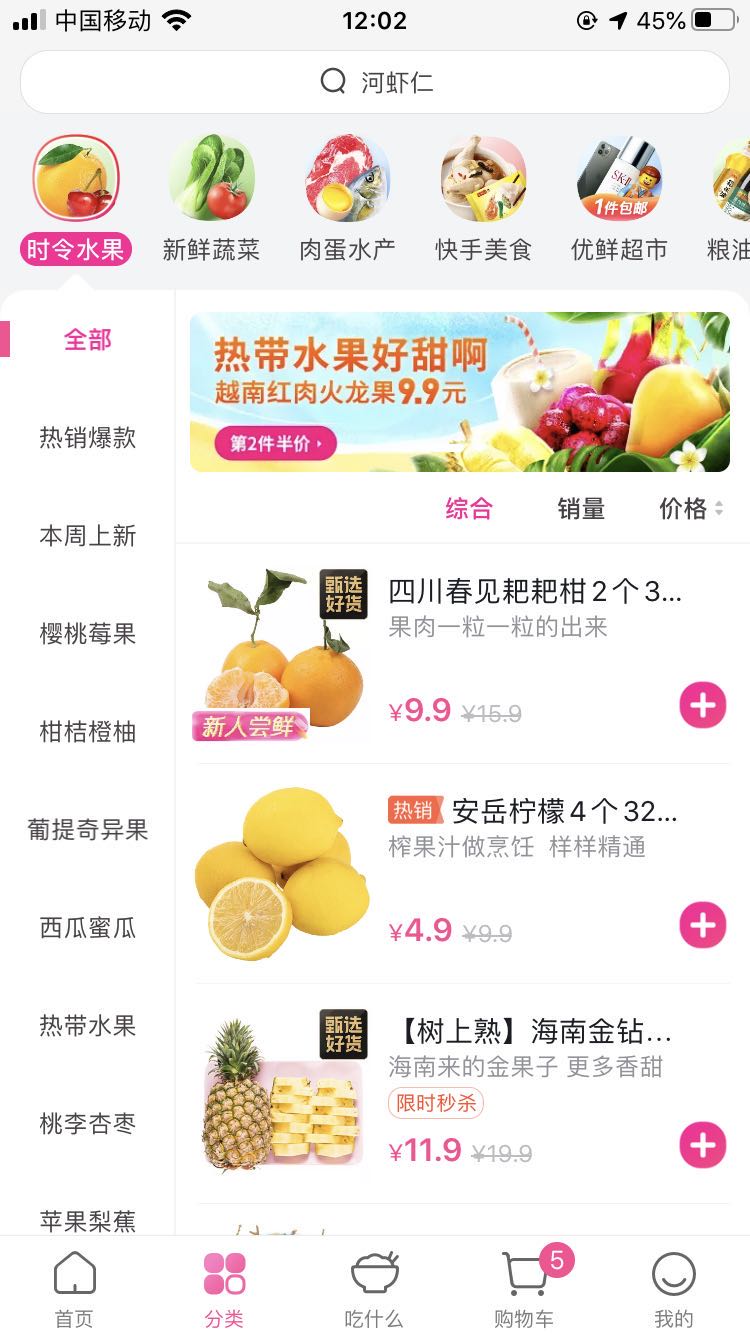The width and height of the screenshot is (750, 1334).
Task: Select 全部 in the left sidebar
Action: coord(87,340)
